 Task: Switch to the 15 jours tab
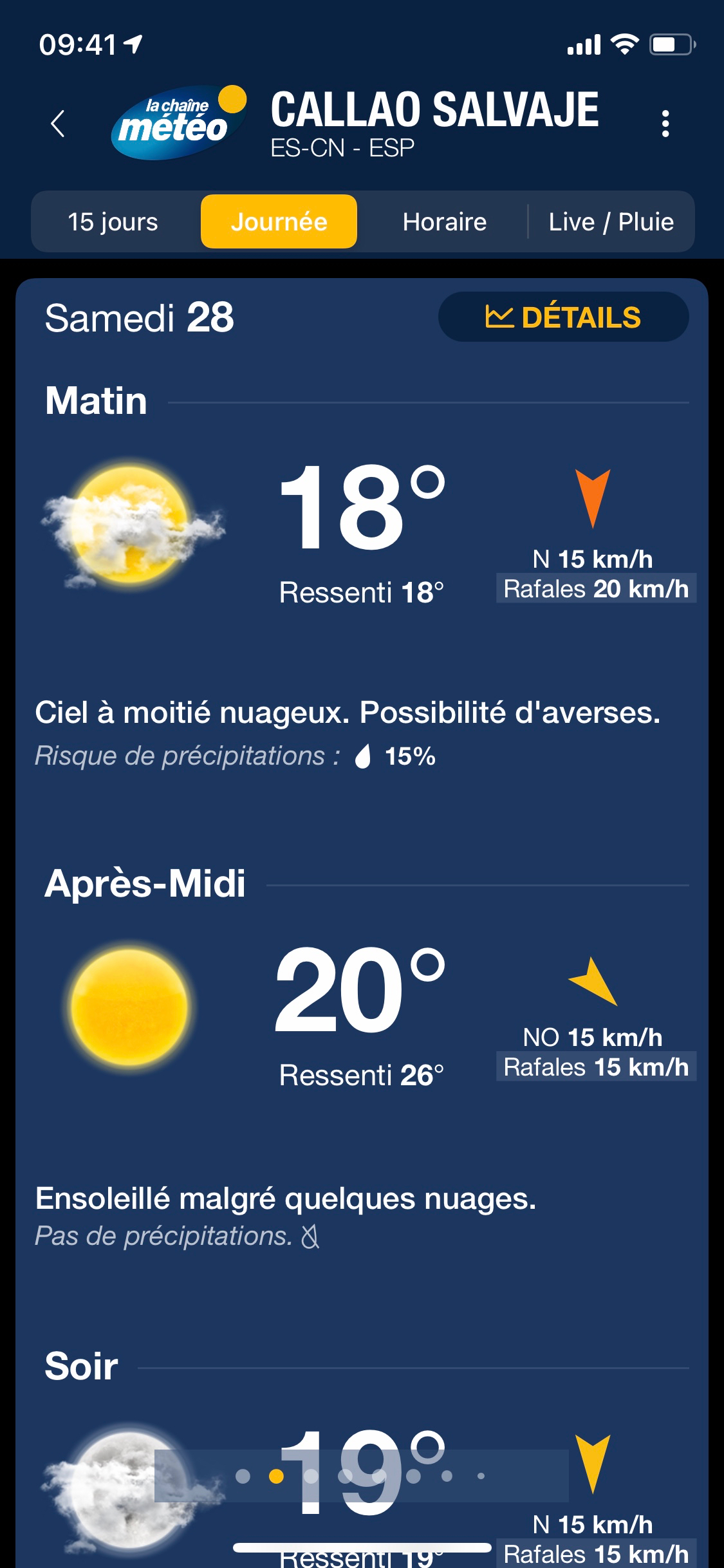113,222
